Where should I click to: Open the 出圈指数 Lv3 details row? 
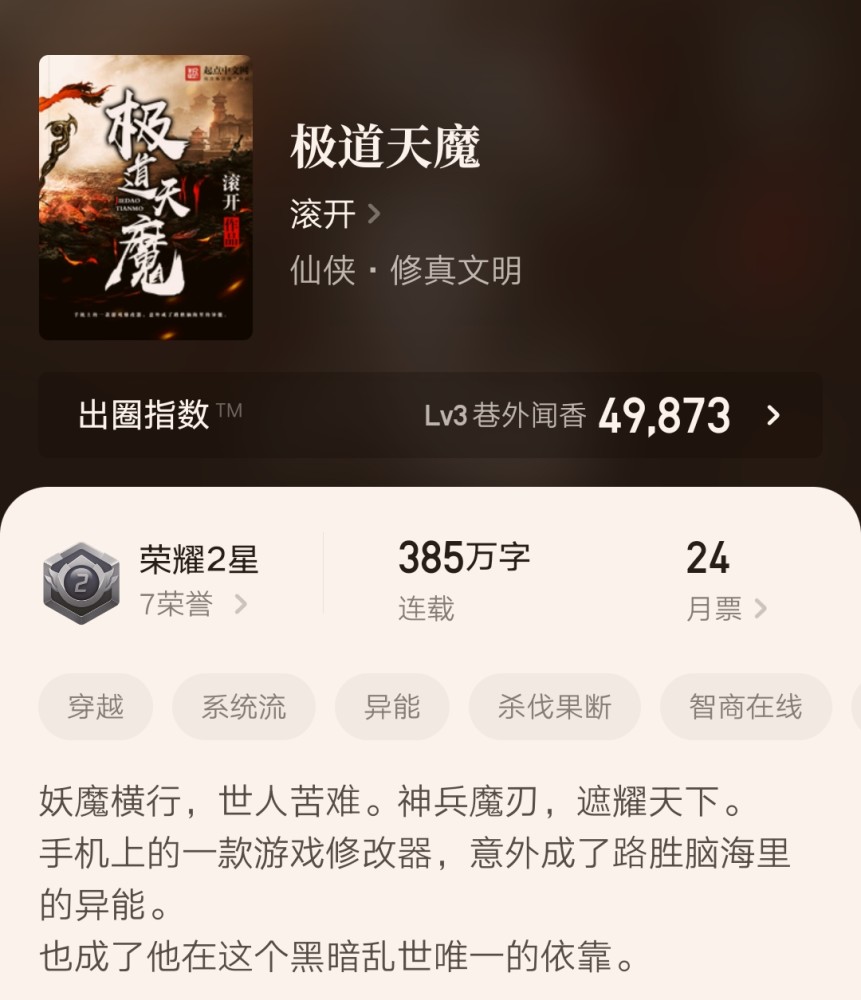(430, 416)
